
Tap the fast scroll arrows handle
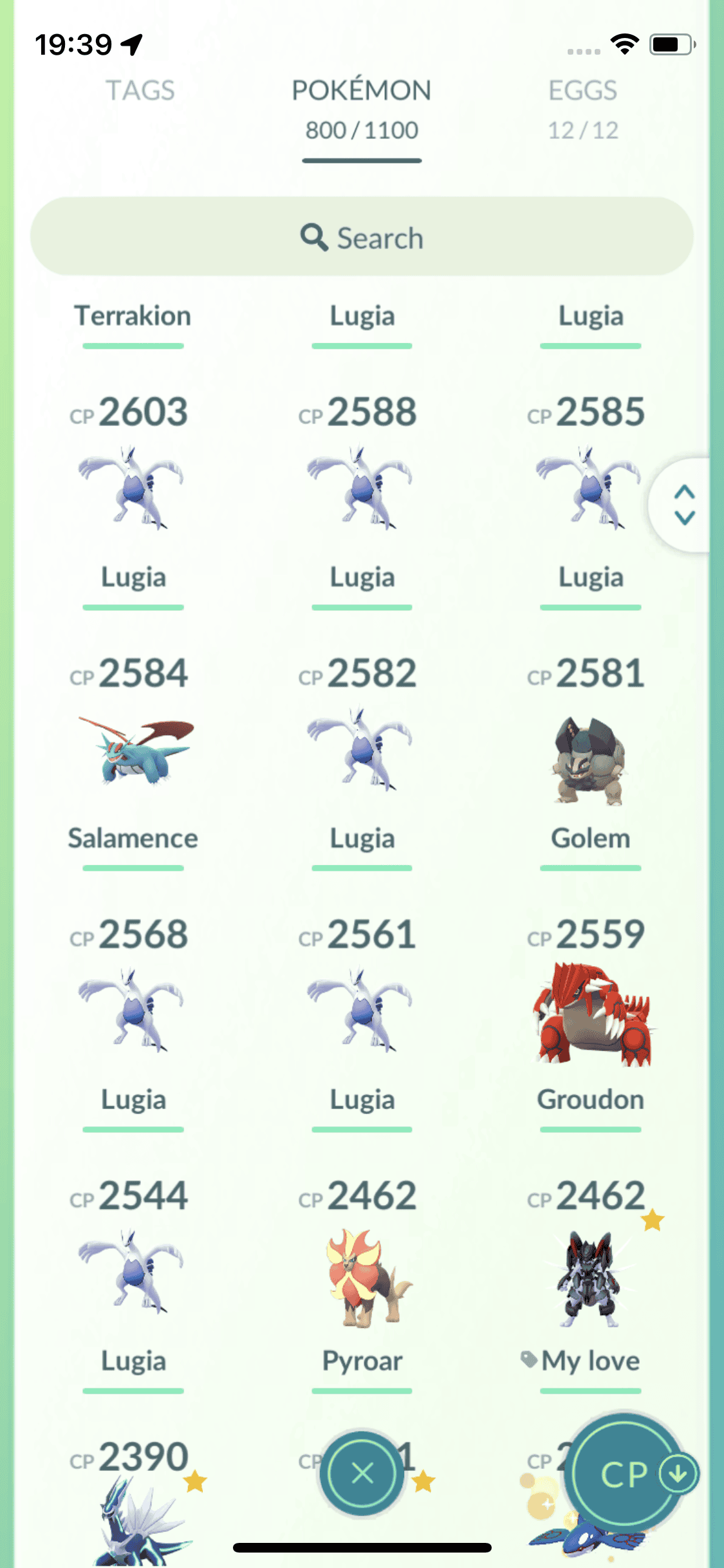pos(684,505)
